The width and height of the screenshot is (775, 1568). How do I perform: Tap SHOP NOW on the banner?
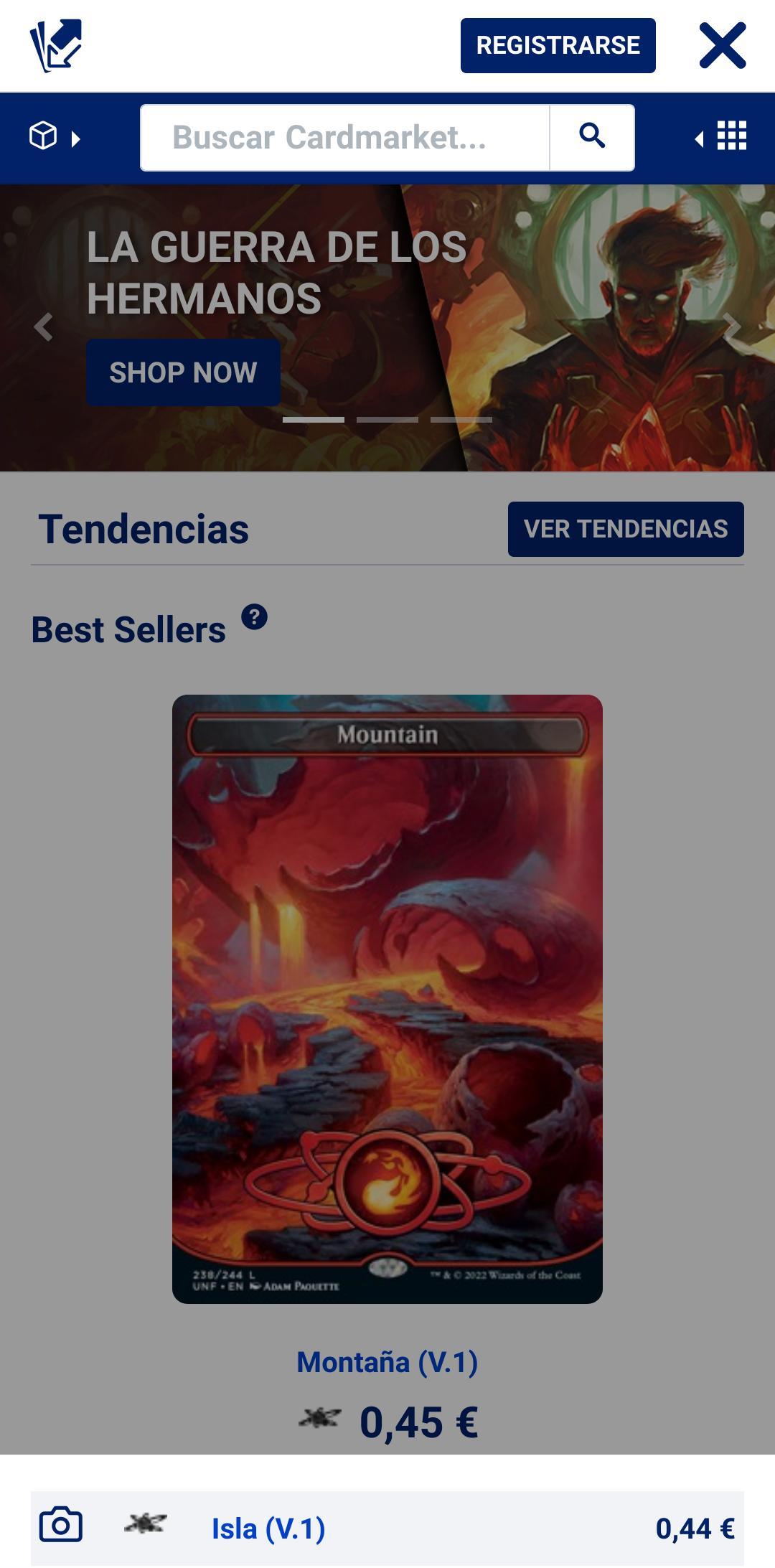click(183, 372)
